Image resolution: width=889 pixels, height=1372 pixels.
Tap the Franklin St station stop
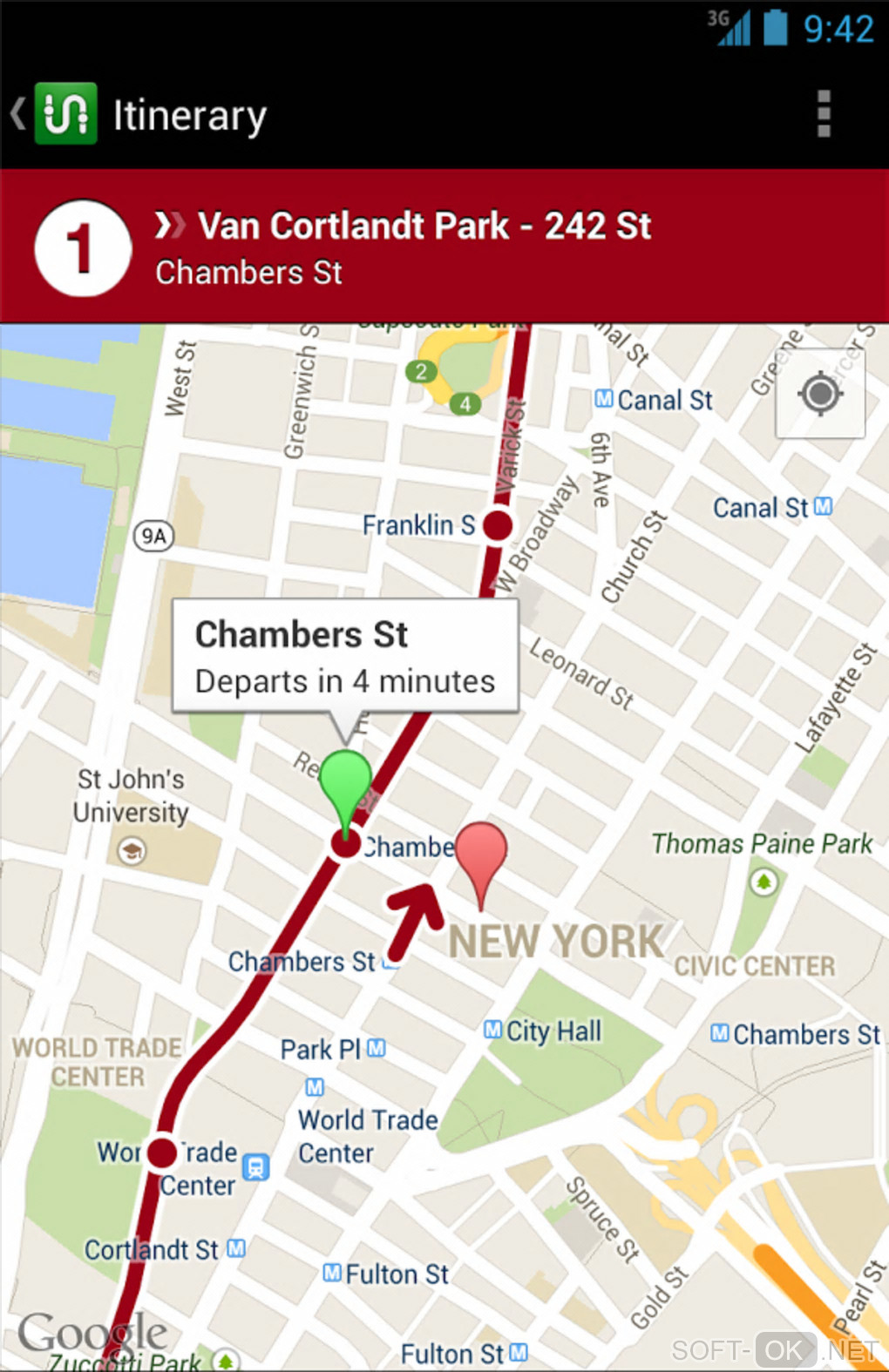point(498,525)
